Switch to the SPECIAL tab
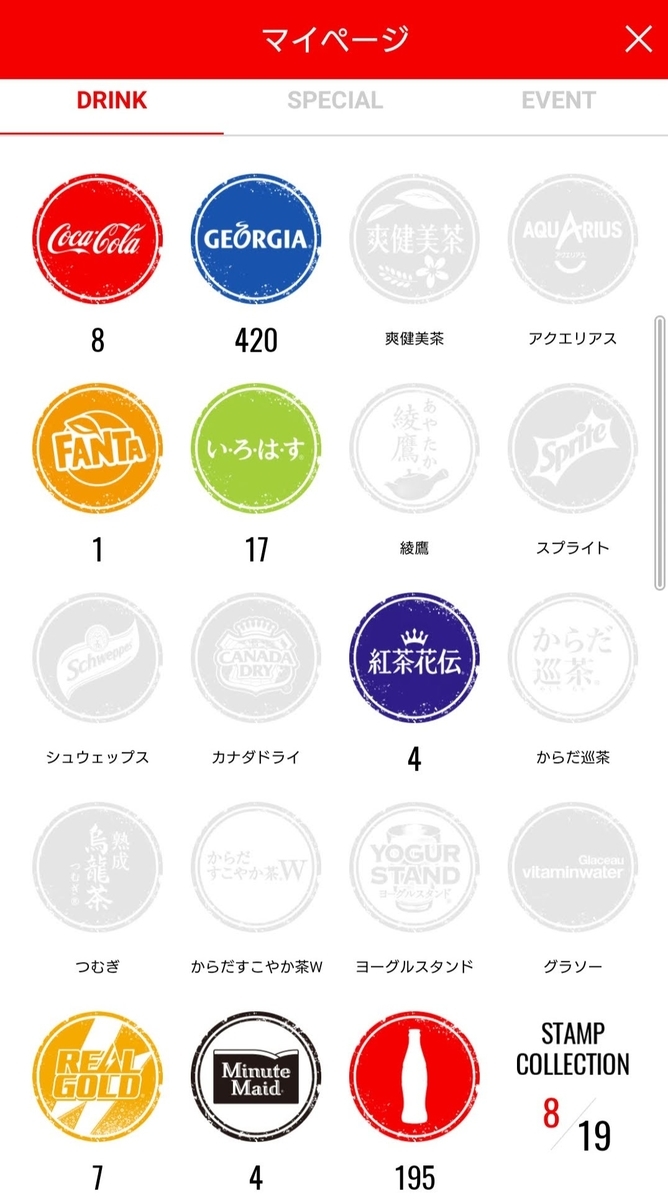This screenshot has width=668, height=1200. pos(334,101)
